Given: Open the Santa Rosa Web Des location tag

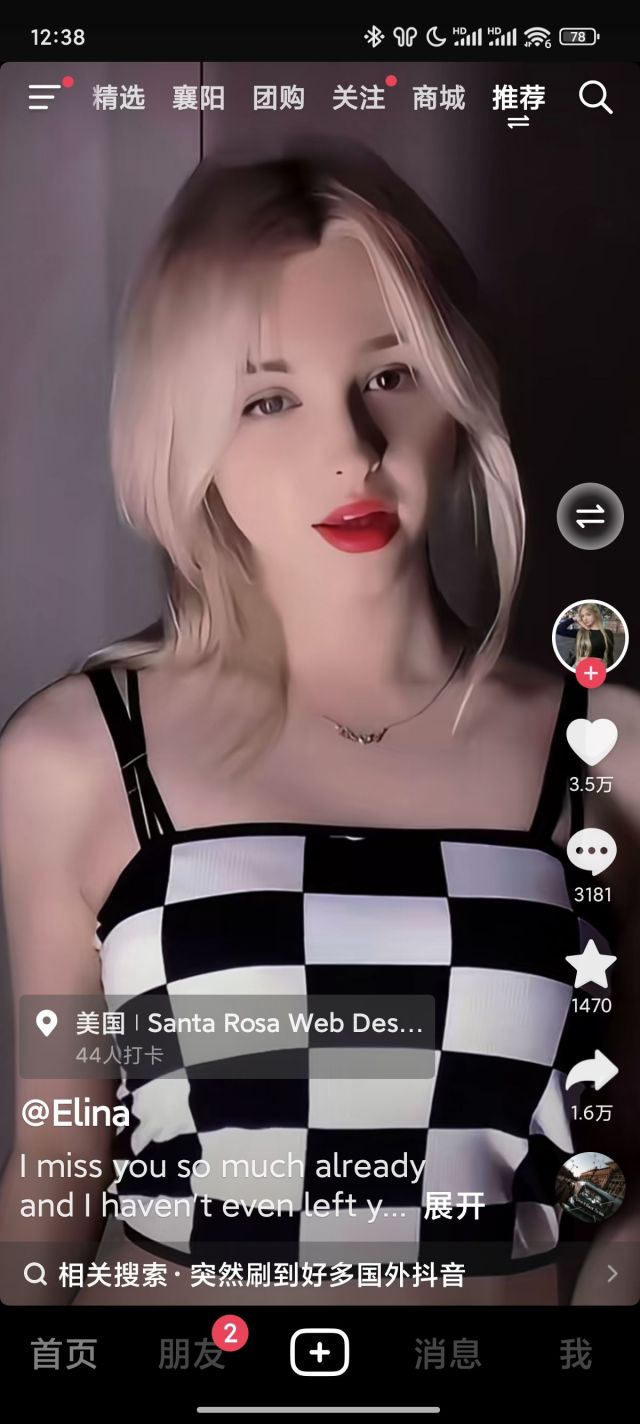Looking at the screenshot, I should [227, 1035].
